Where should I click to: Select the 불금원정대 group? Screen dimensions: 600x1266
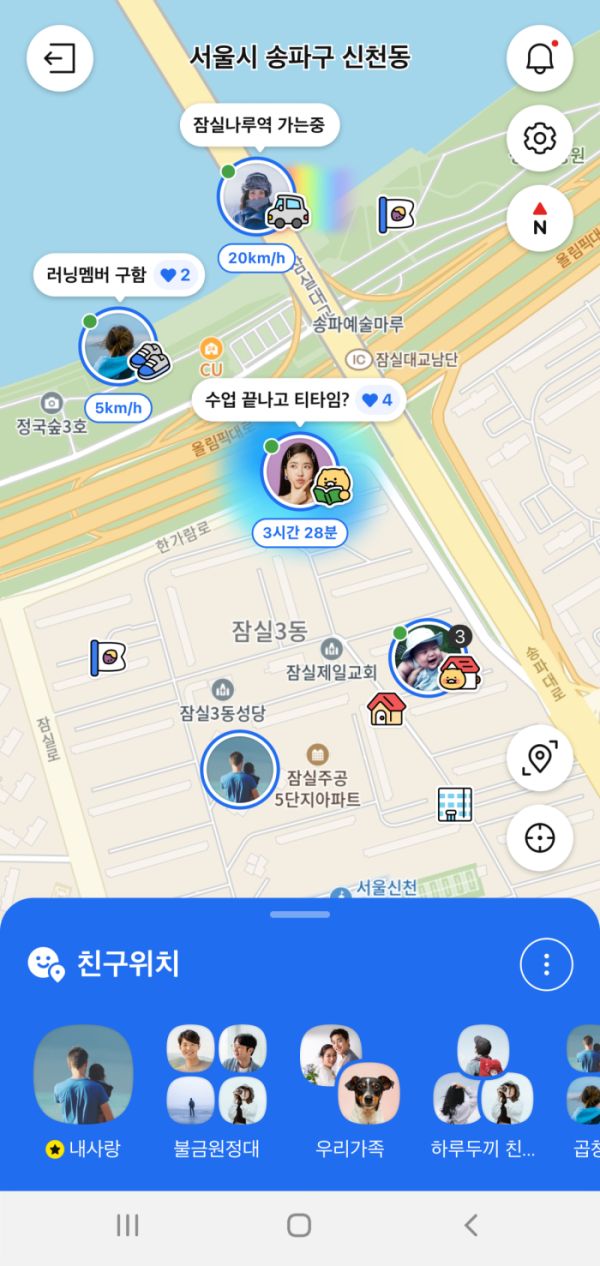click(216, 1075)
